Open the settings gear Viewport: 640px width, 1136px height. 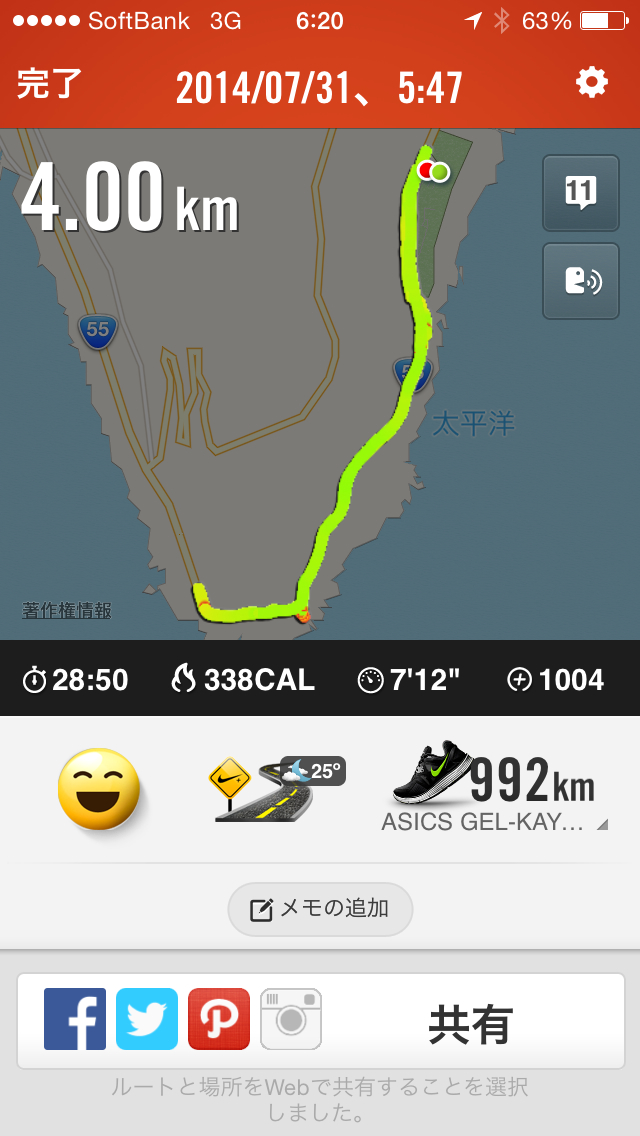tap(592, 83)
